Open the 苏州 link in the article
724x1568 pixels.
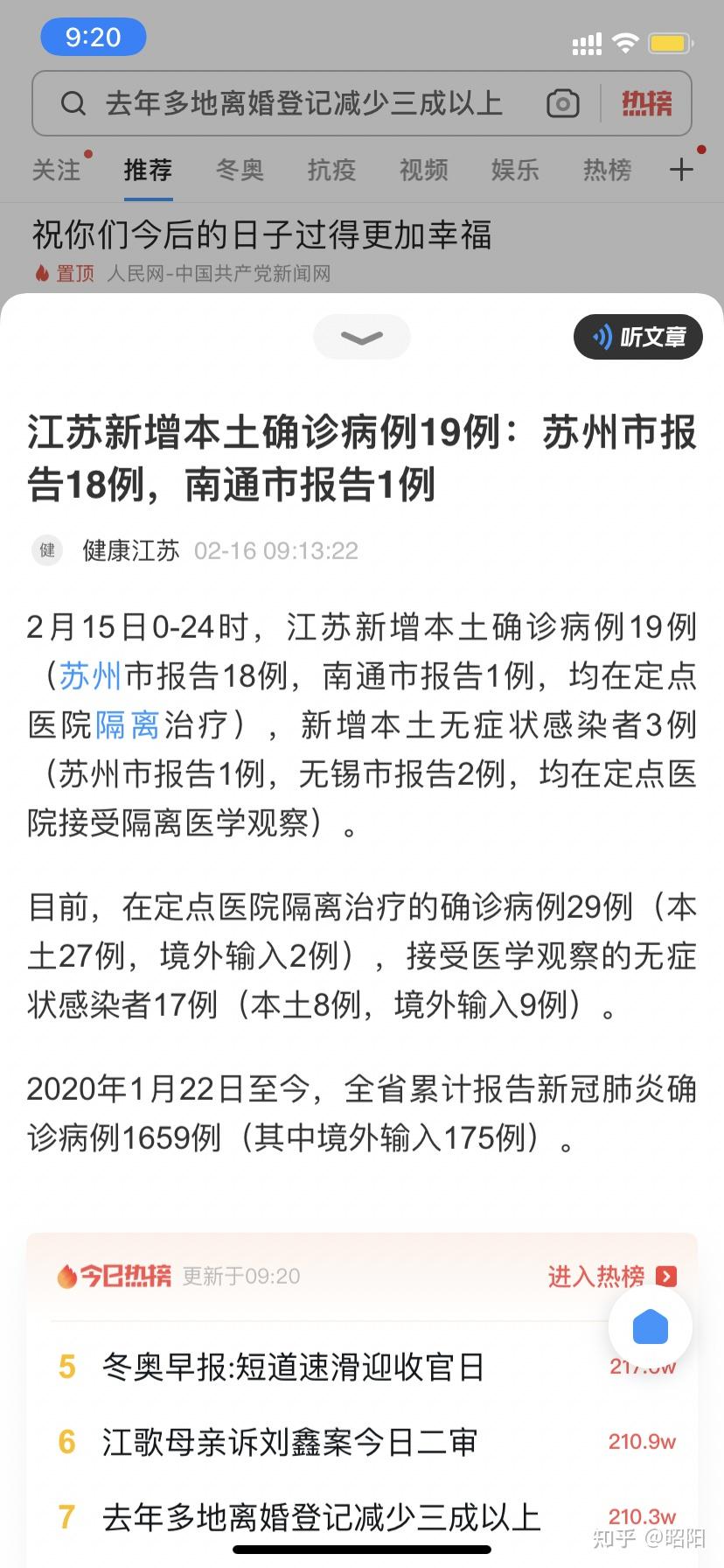[90, 675]
